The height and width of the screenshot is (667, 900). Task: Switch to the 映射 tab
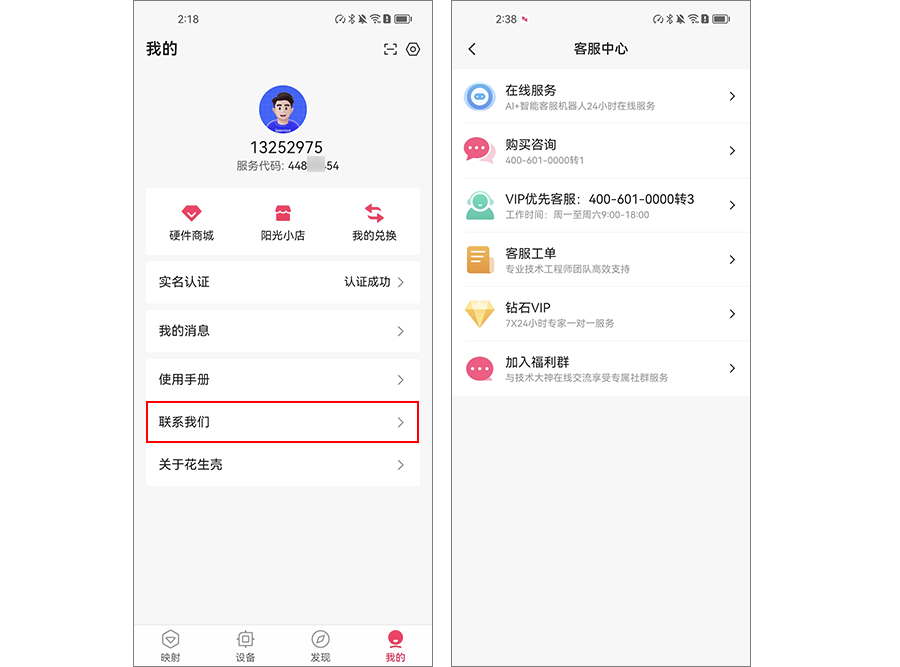[x=171, y=646]
